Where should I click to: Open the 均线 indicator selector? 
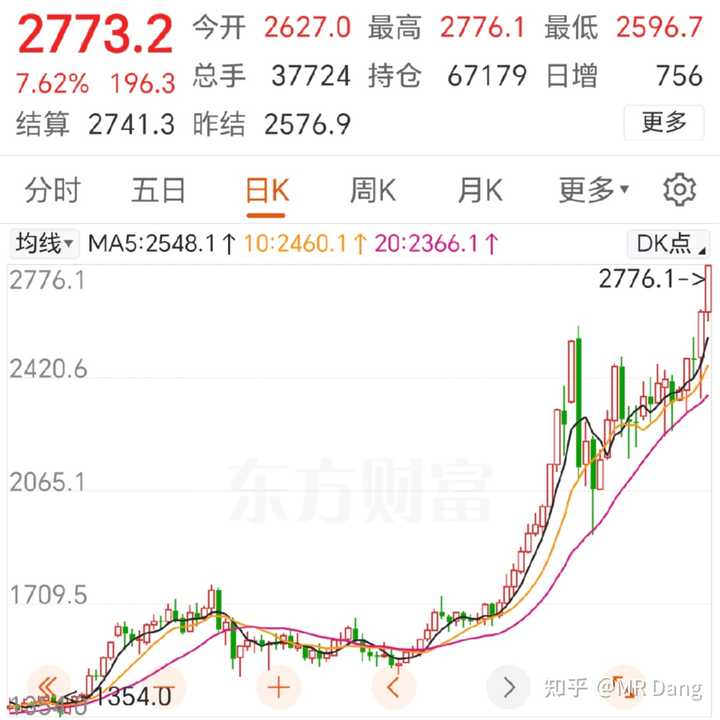tap(45, 243)
